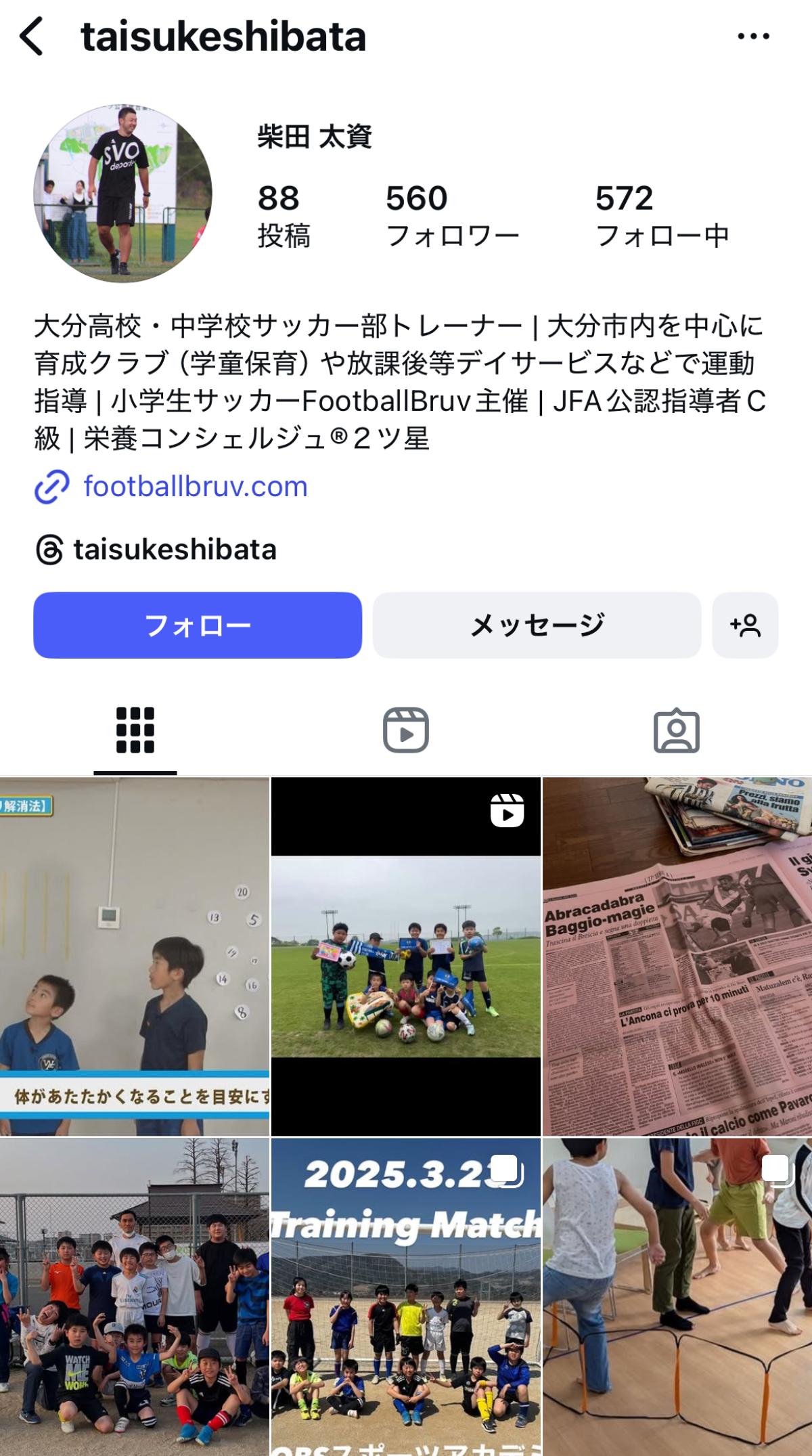The width and height of the screenshot is (812, 1456).
Task: View the 560 フォロワー list
Action: click(452, 216)
